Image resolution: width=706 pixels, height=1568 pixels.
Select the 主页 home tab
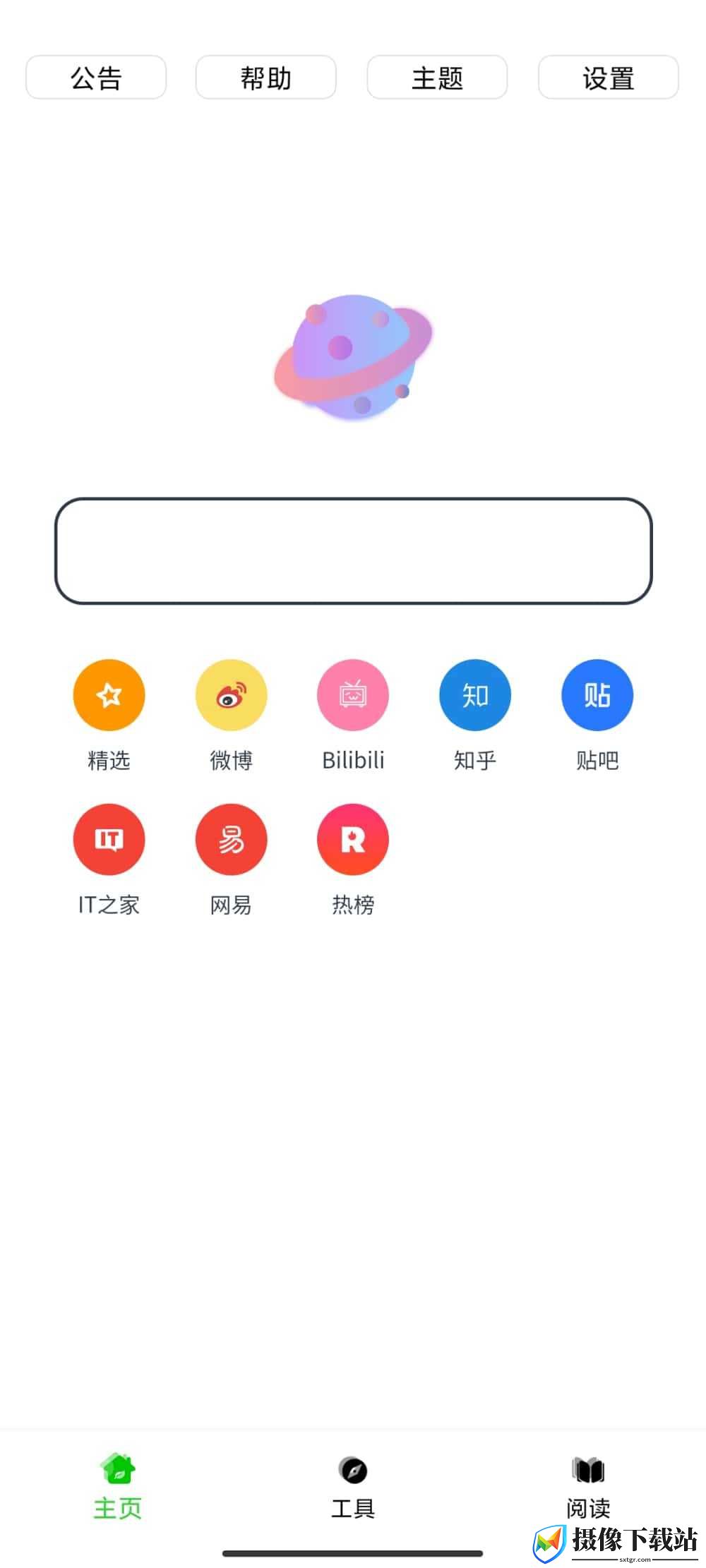click(x=118, y=1487)
